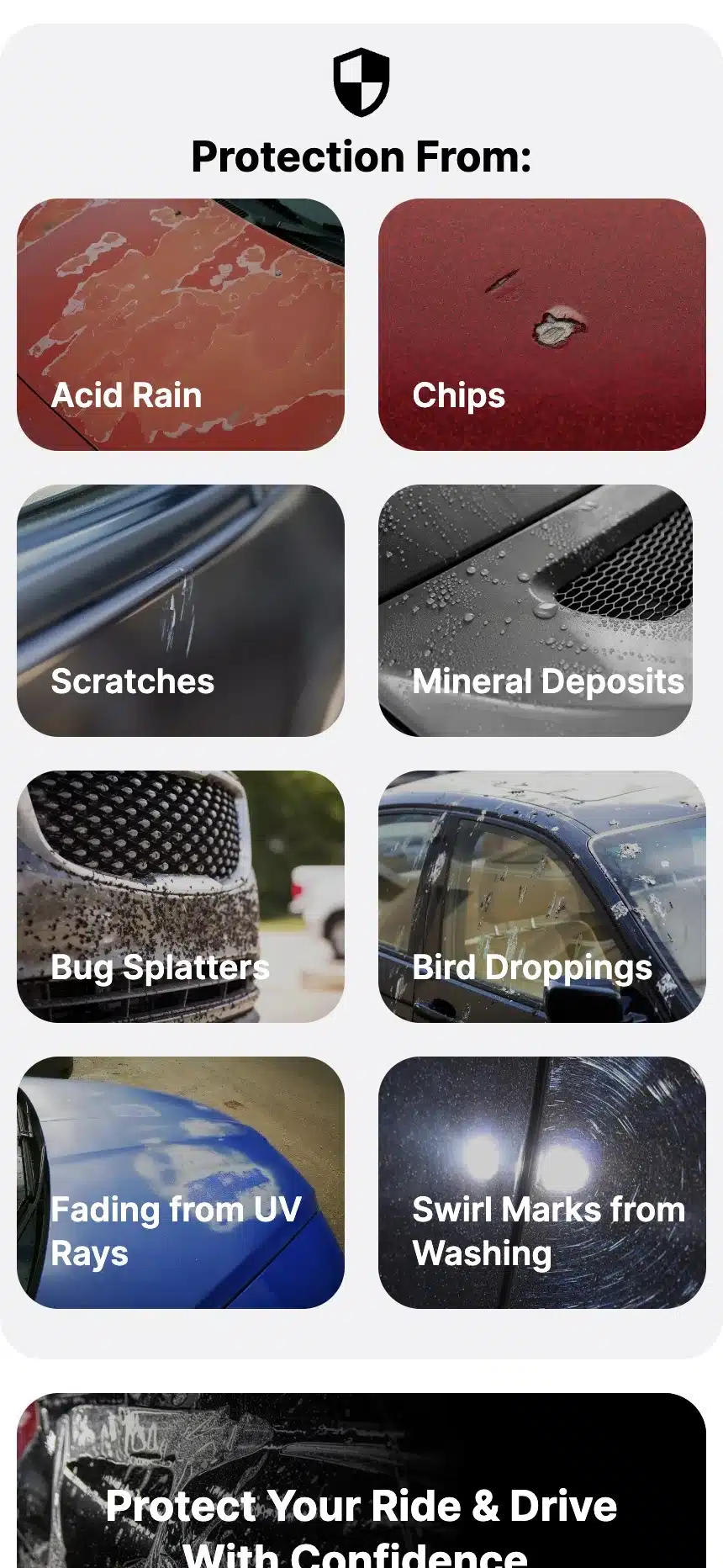Screen dimensions: 723x1568
Task: Select the Chips protection card
Action: pos(541,325)
